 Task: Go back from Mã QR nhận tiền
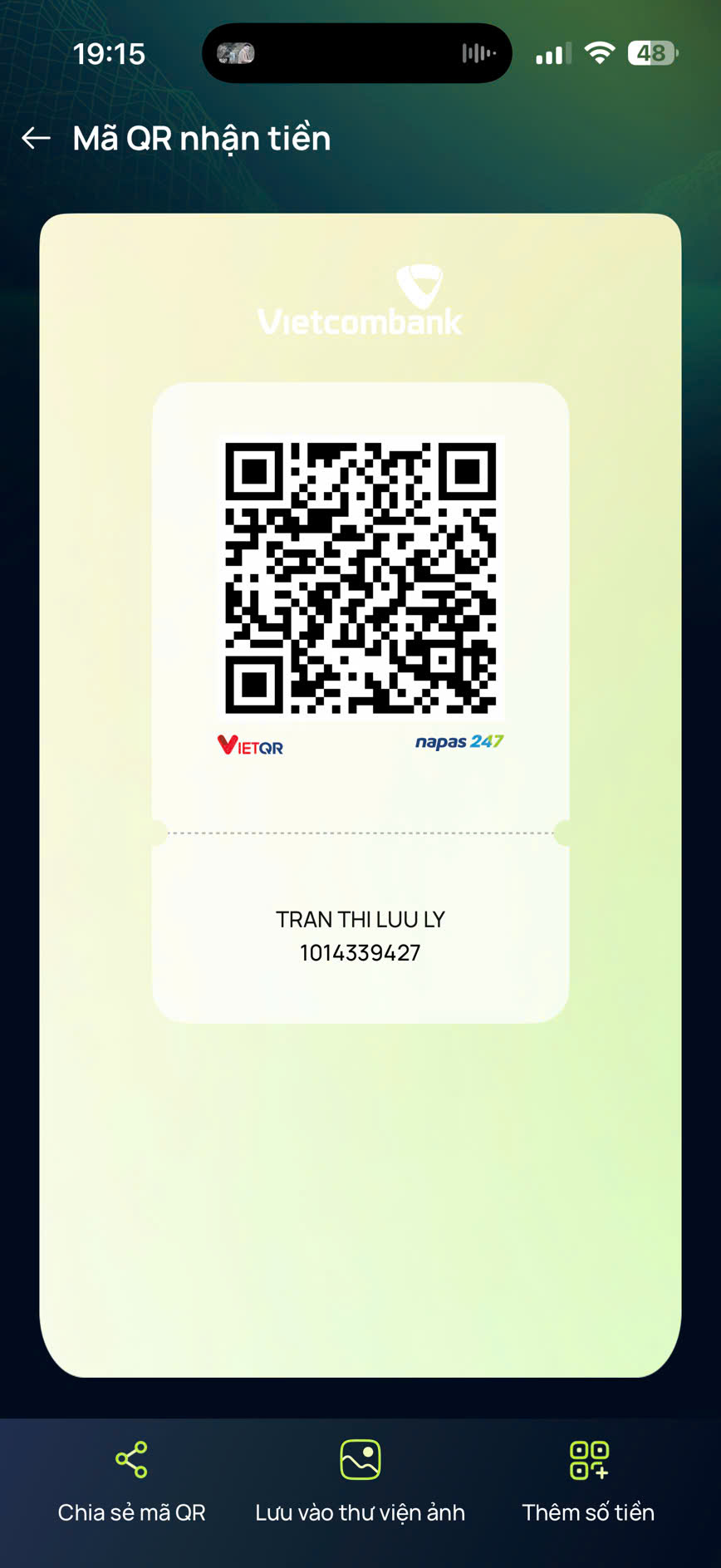click(x=37, y=138)
